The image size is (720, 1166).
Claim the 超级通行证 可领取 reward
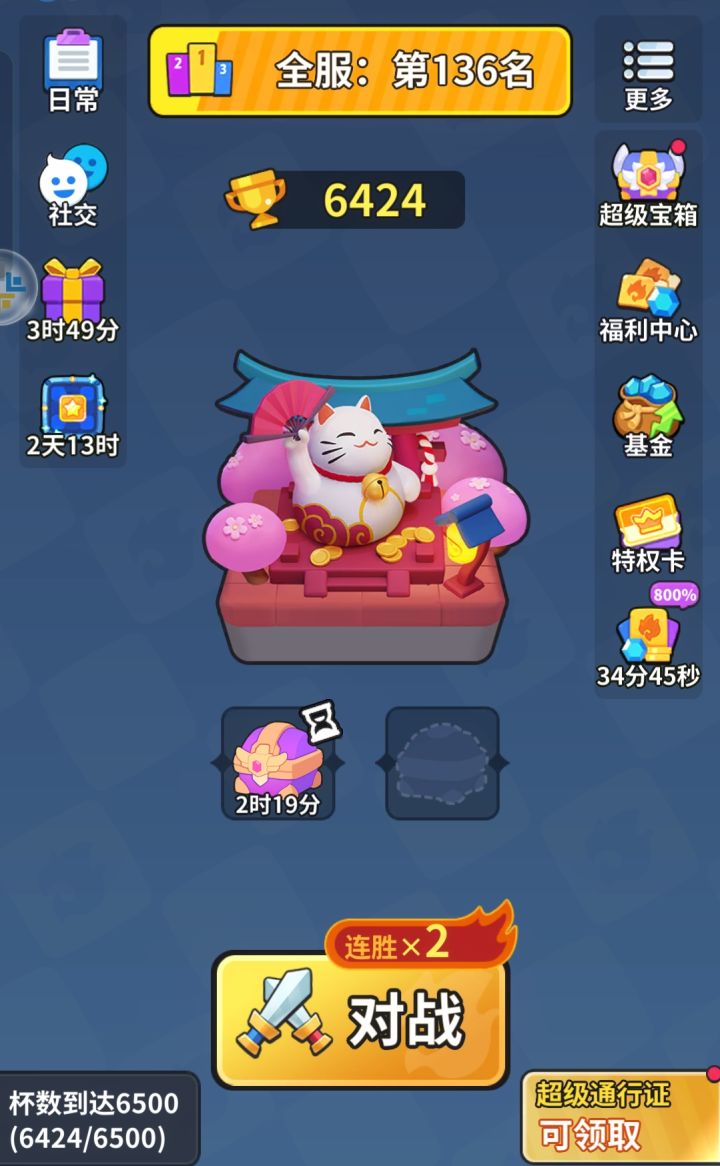(x=620, y=1115)
